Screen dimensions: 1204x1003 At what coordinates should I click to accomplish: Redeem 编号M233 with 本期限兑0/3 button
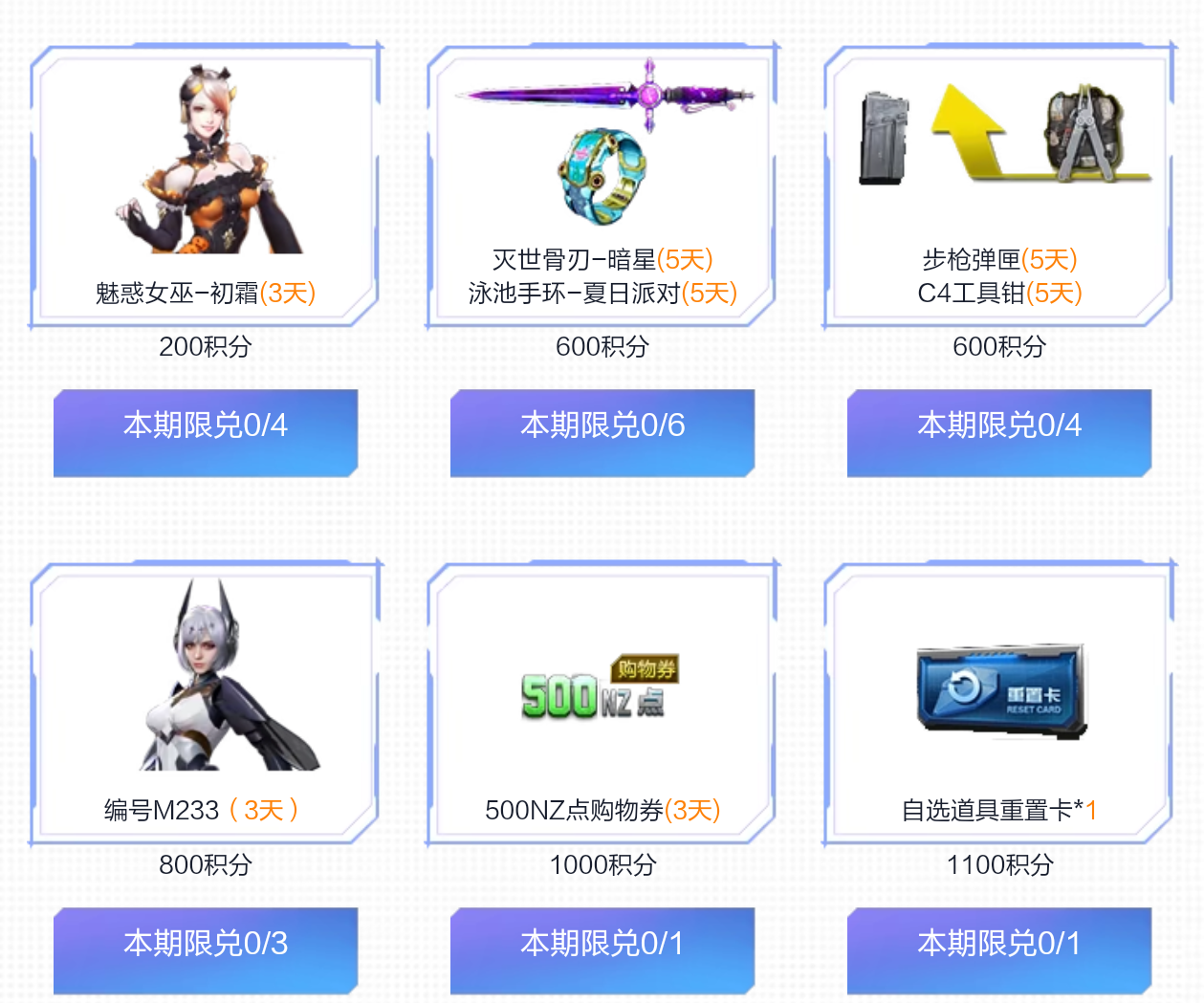206,945
